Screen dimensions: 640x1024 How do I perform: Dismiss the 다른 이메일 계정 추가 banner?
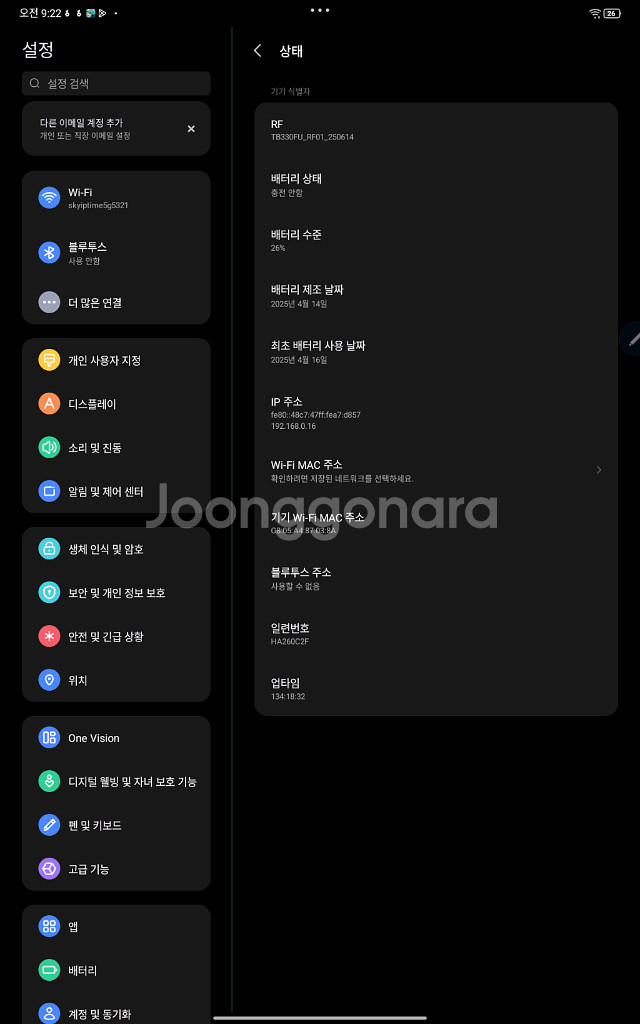[191, 129]
